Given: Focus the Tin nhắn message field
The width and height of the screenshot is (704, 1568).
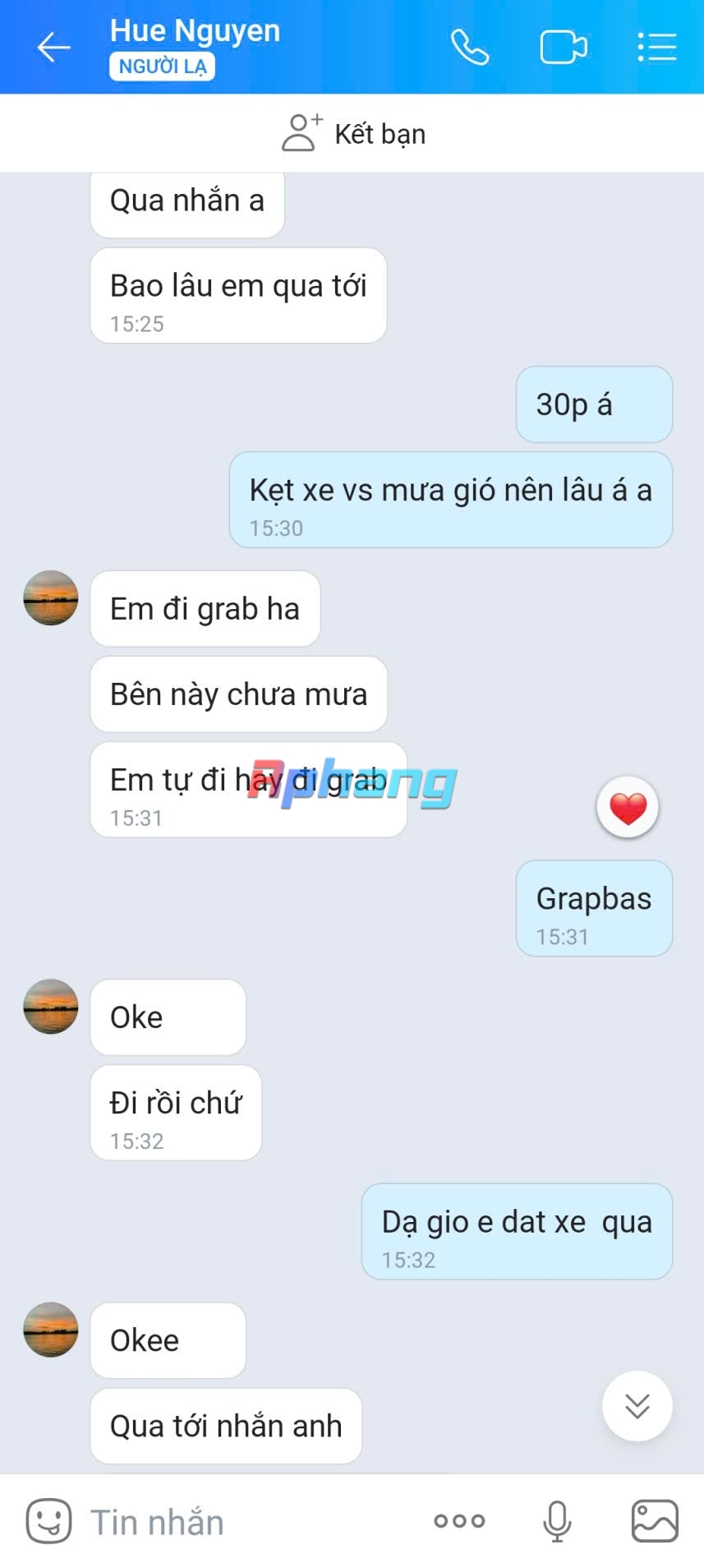Looking at the screenshot, I should point(246,1521).
